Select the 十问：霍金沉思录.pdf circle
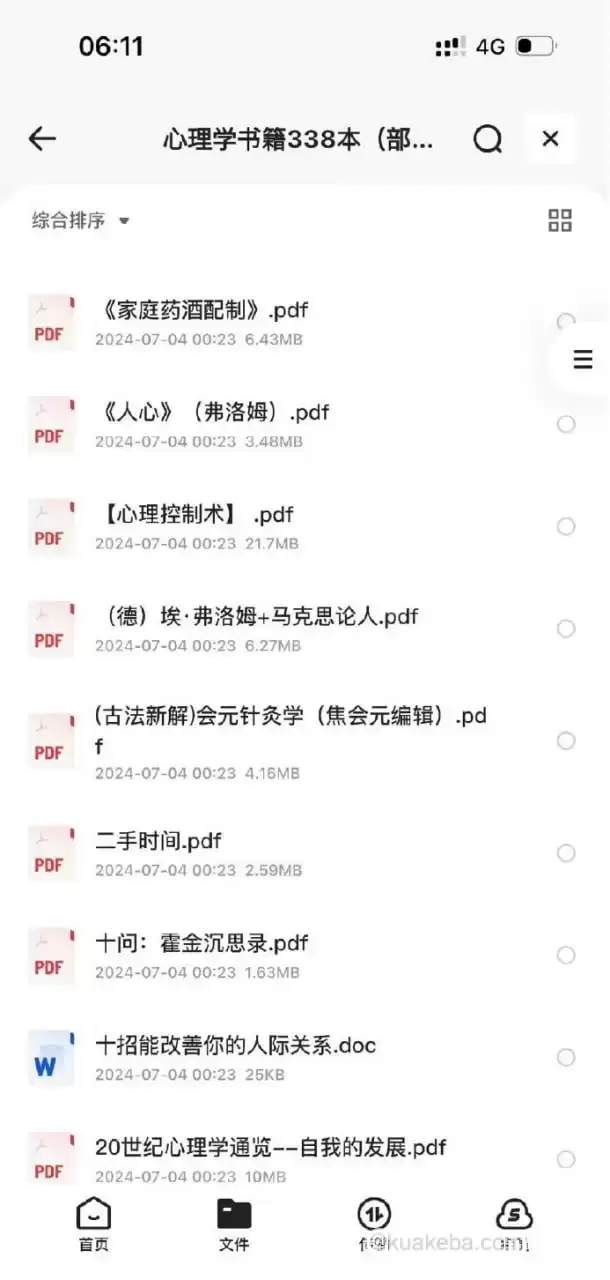The width and height of the screenshot is (610, 1280). tap(566, 955)
